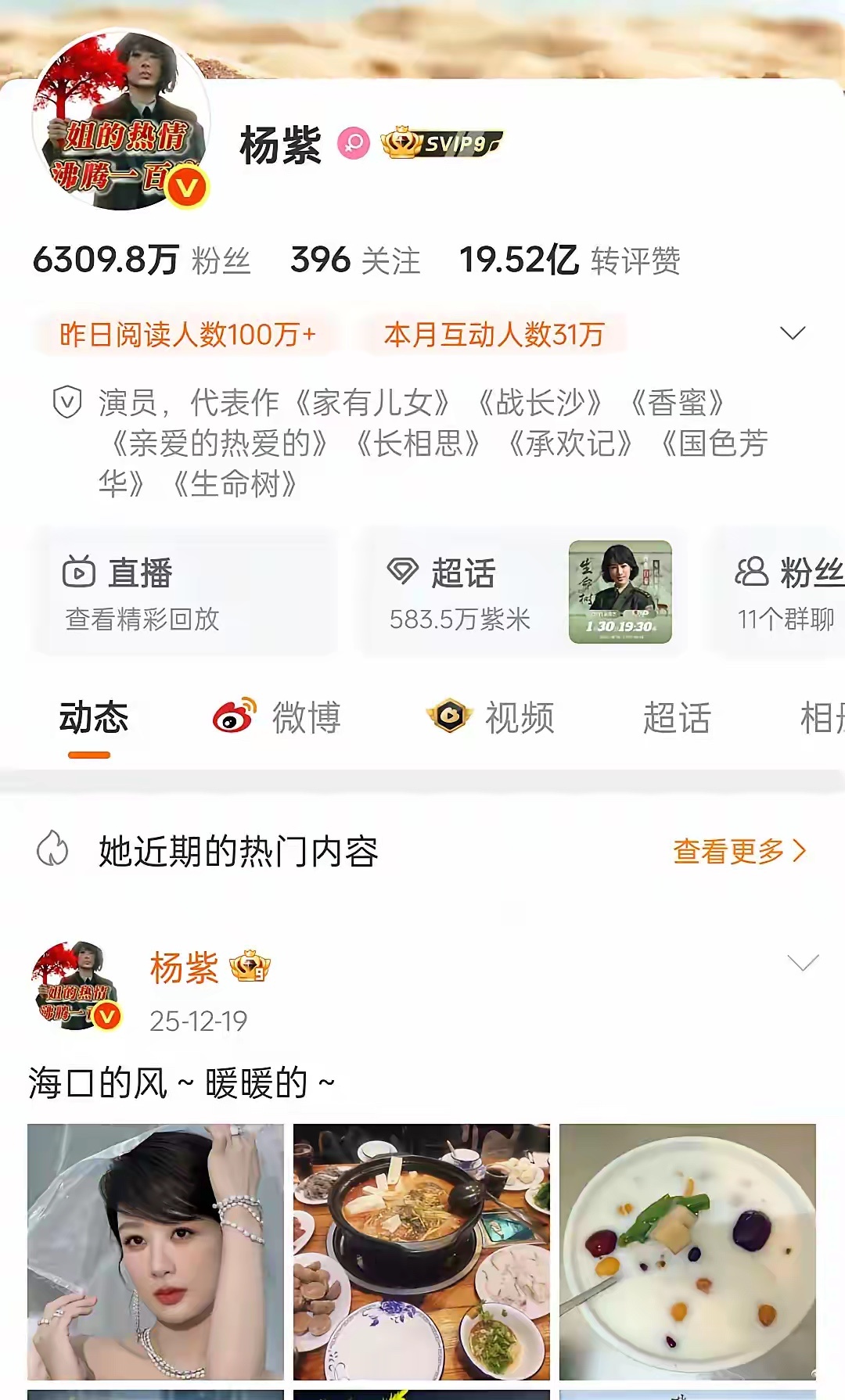Select the 直播 live broadcast icon
The height and width of the screenshot is (1400, 845).
coord(77,573)
